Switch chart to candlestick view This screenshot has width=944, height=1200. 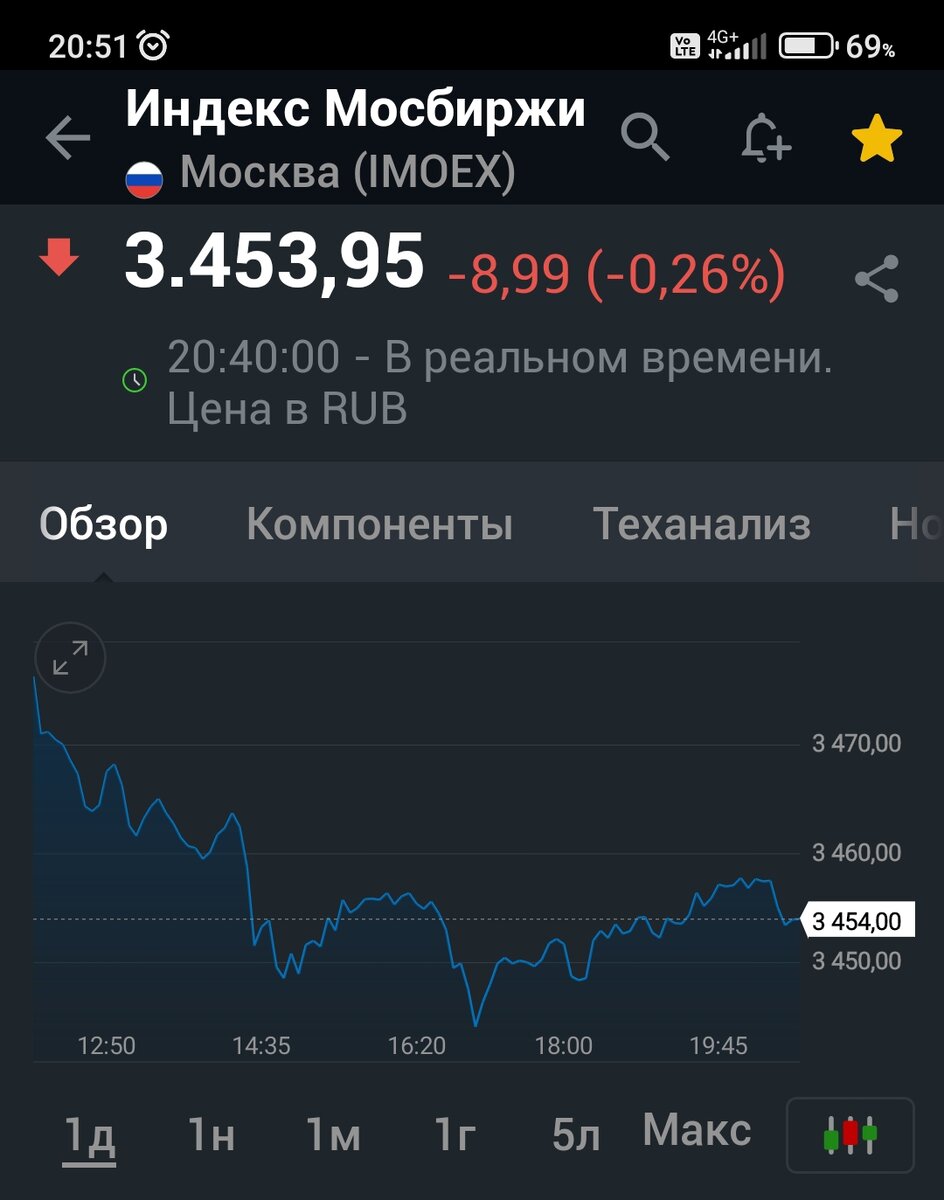pos(850,1132)
